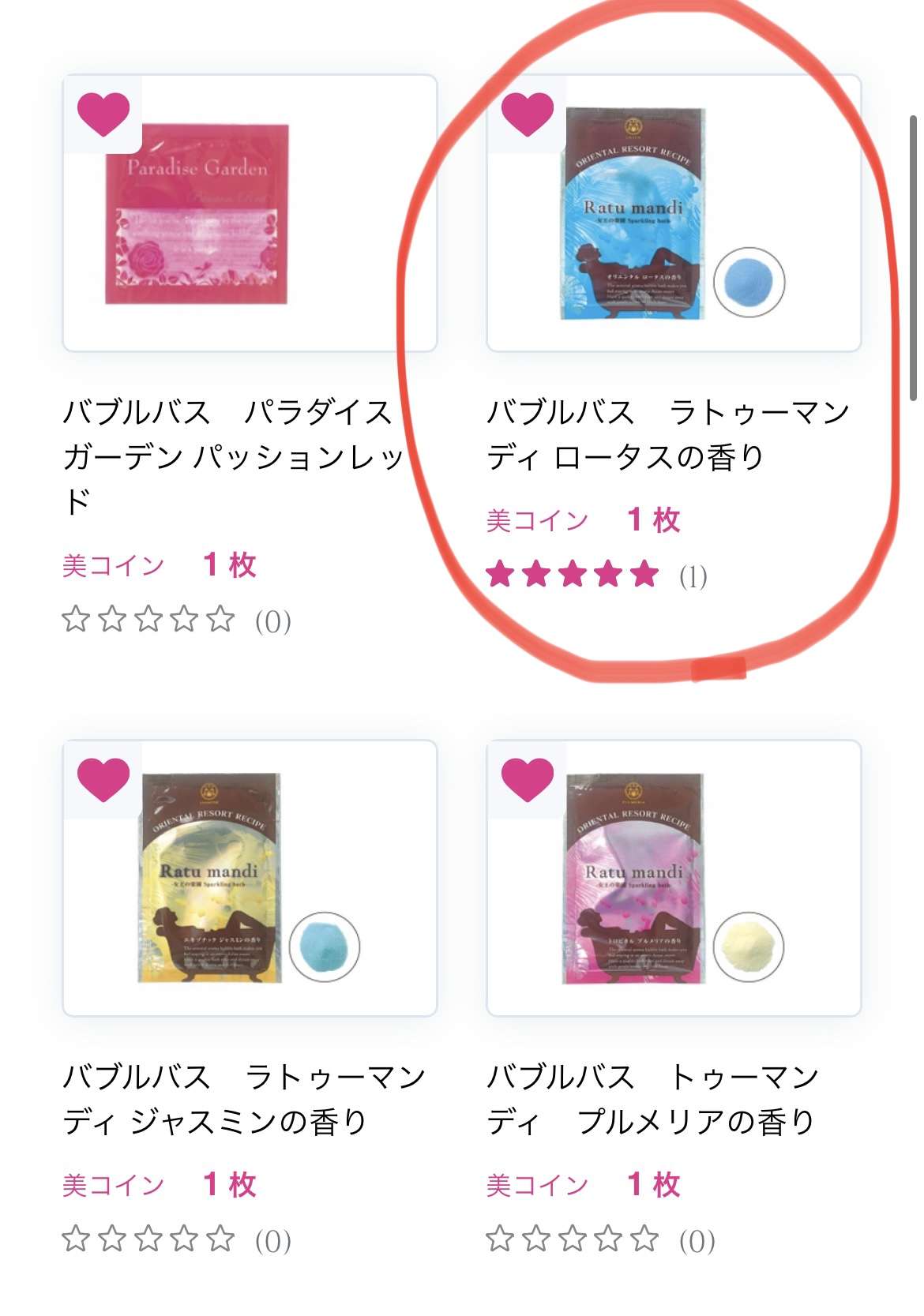Toggle the heart on the Plumeria scent bubble bath
Image resolution: width=924 pixels, height=1316 pixels.
click(x=528, y=779)
